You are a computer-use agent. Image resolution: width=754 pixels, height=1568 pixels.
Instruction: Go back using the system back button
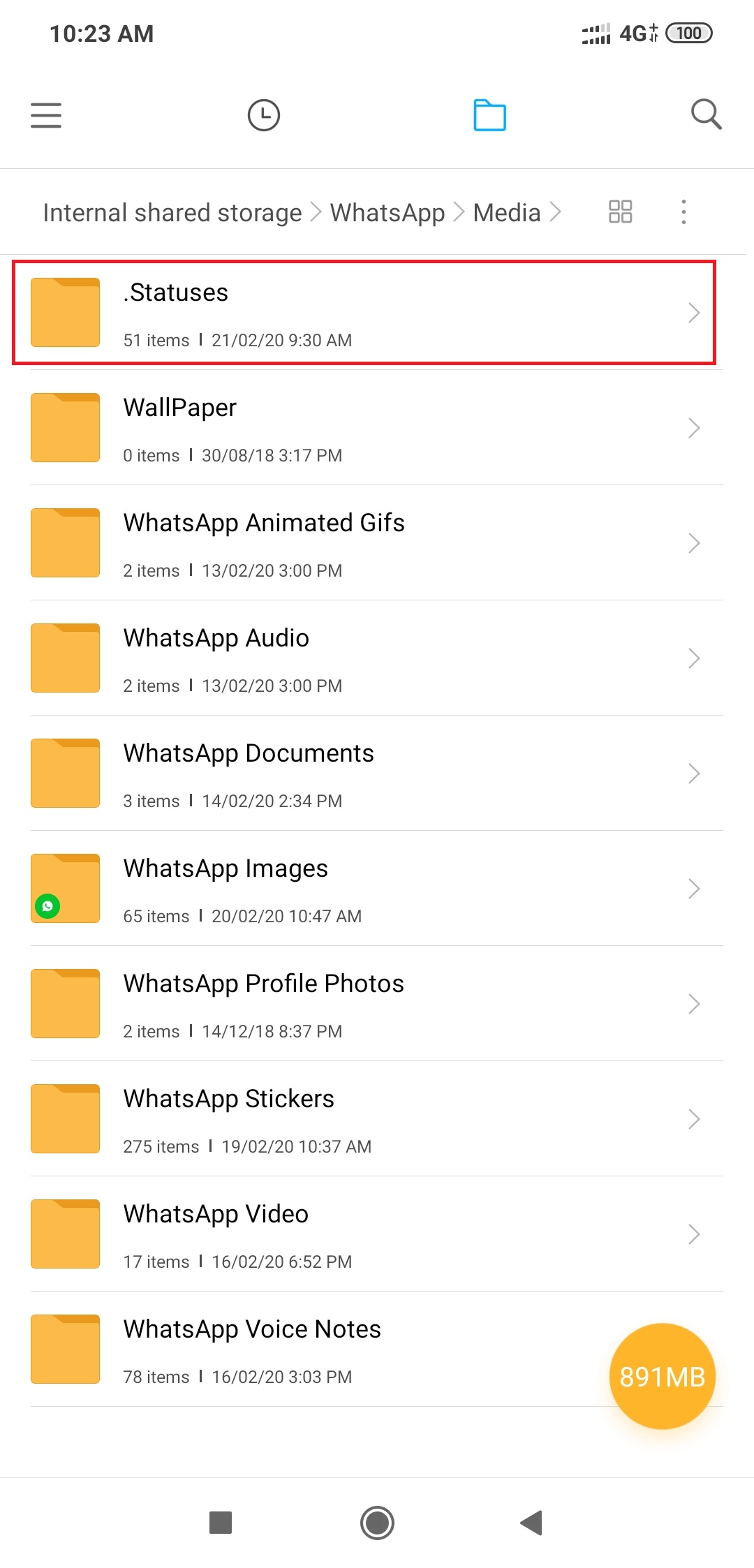(x=531, y=1523)
